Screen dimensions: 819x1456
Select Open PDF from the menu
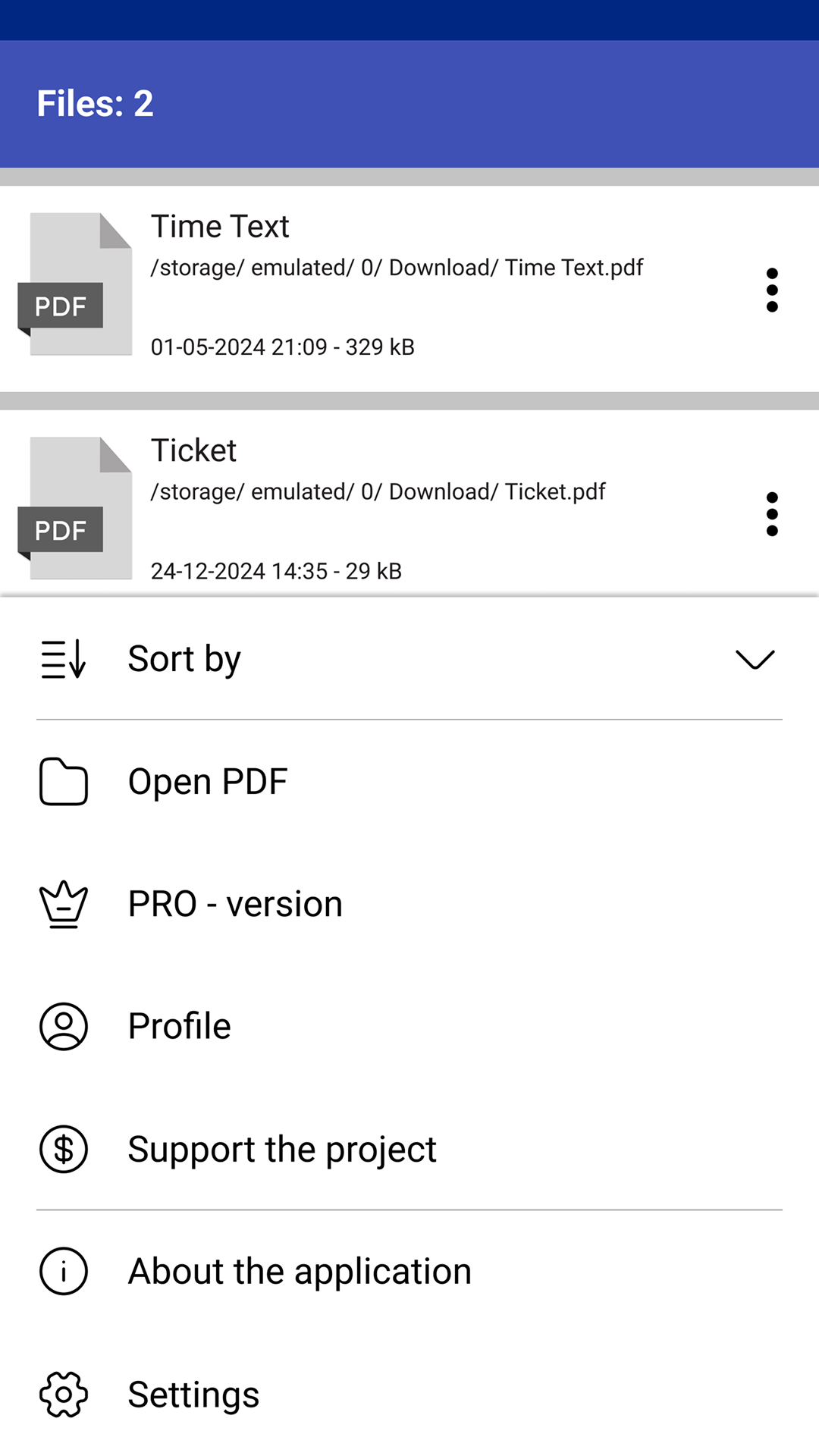[x=208, y=781]
